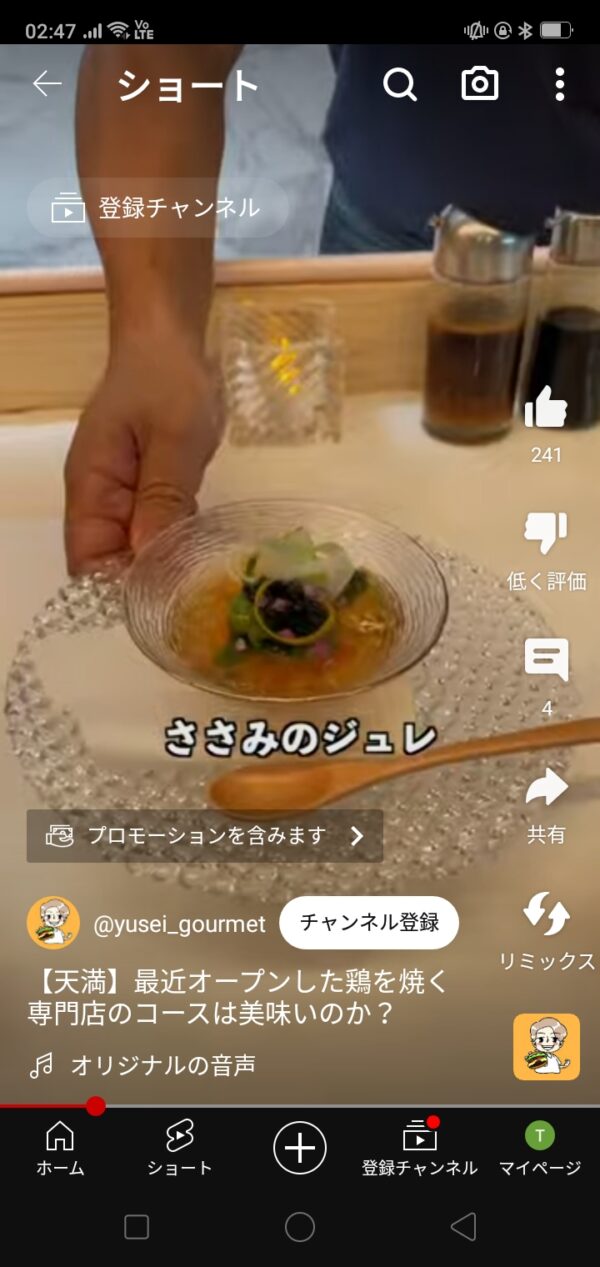The height and width of the screenshot is (1267, 600).
Task: Dislike this Short (低く評価)
Action: coord(546,534)
